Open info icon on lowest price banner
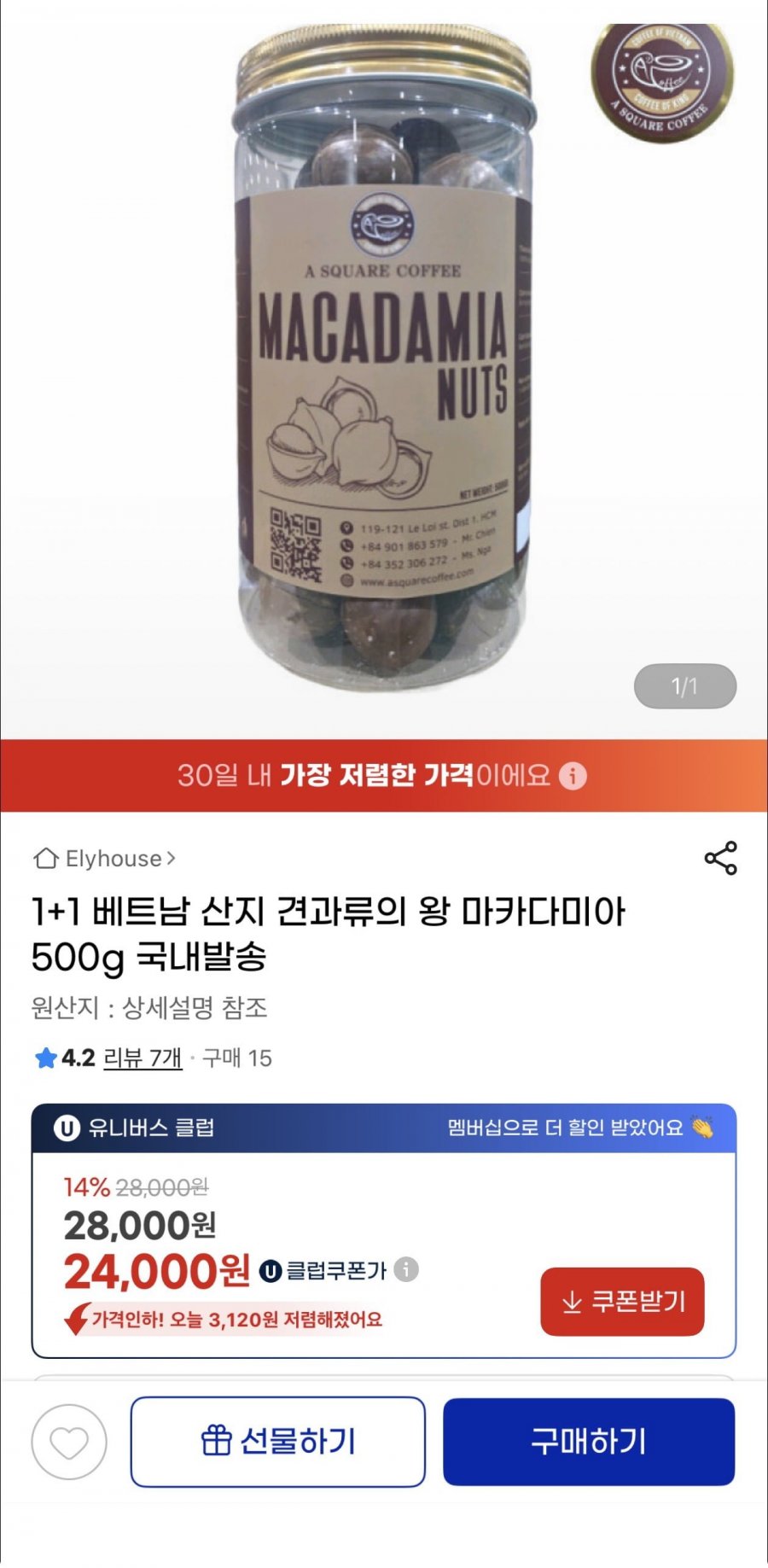The height and width of the screenshot is (1568, 768). point(573,776)
